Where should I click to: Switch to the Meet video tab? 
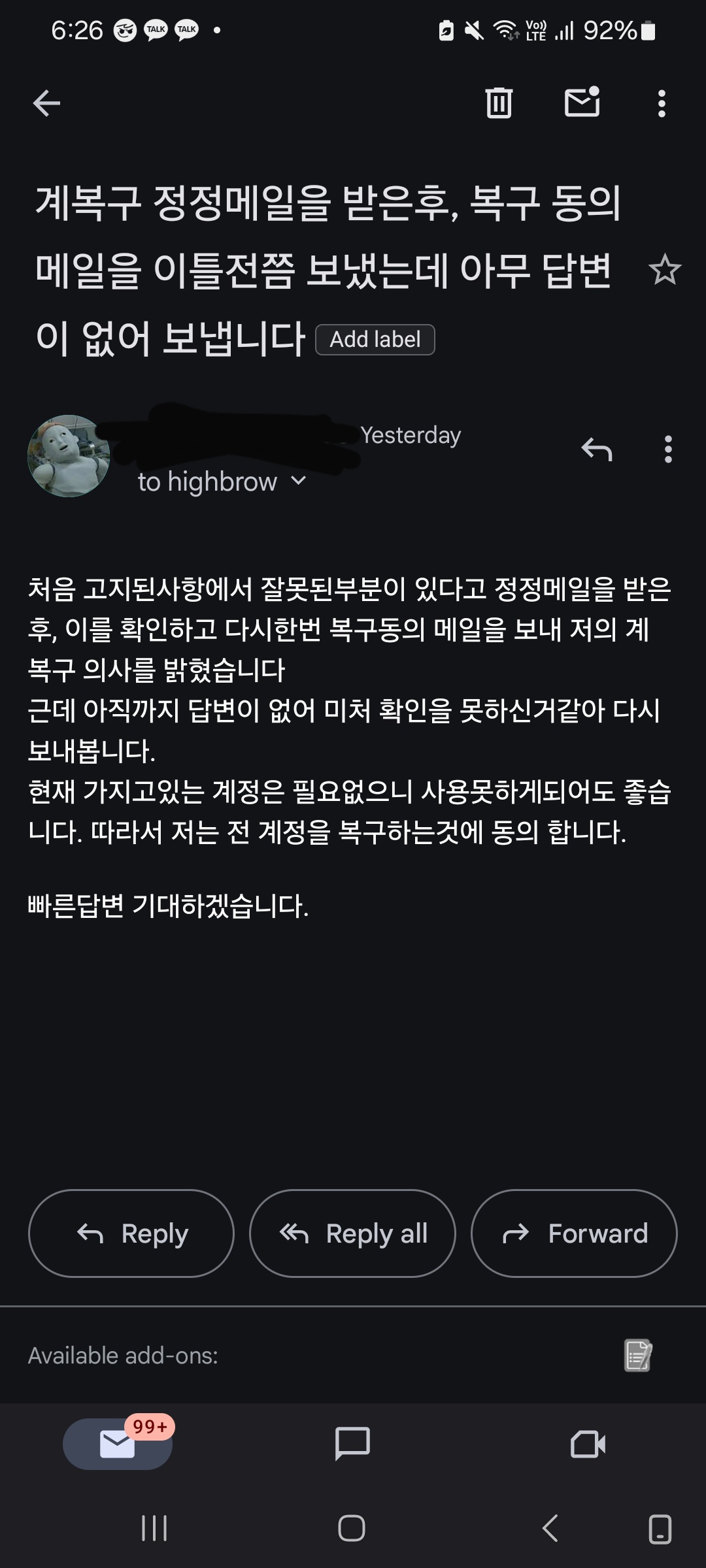coord(588,1444)
